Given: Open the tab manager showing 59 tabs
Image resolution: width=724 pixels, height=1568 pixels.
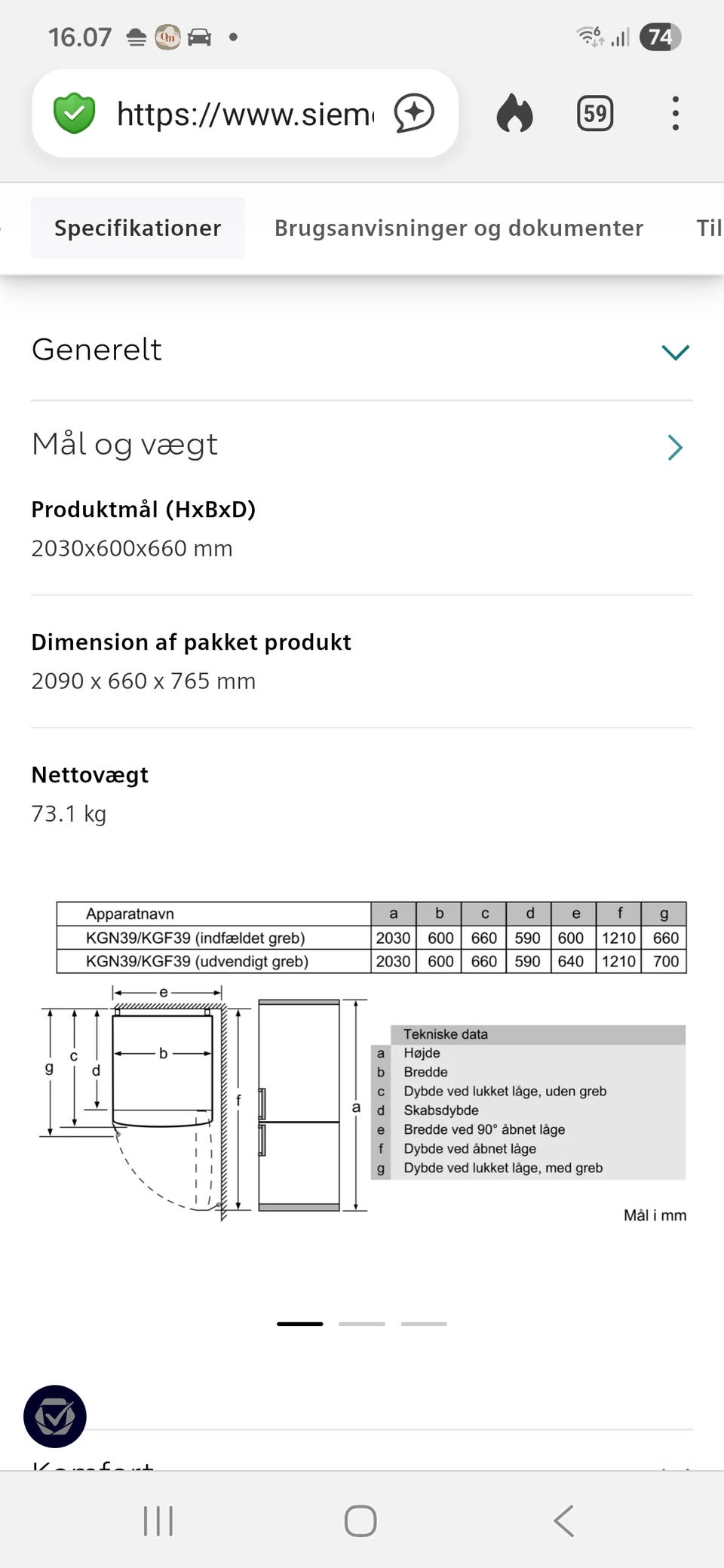Looking at the screenshot, I should click(x=595, y=113).
